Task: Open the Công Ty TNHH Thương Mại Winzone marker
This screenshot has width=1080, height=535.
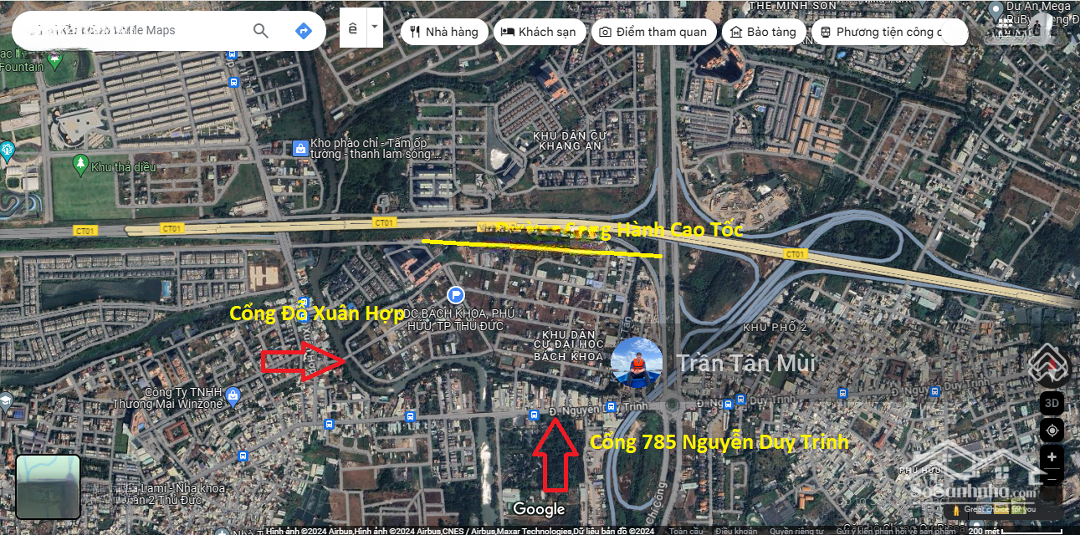Action: [232, 394]
